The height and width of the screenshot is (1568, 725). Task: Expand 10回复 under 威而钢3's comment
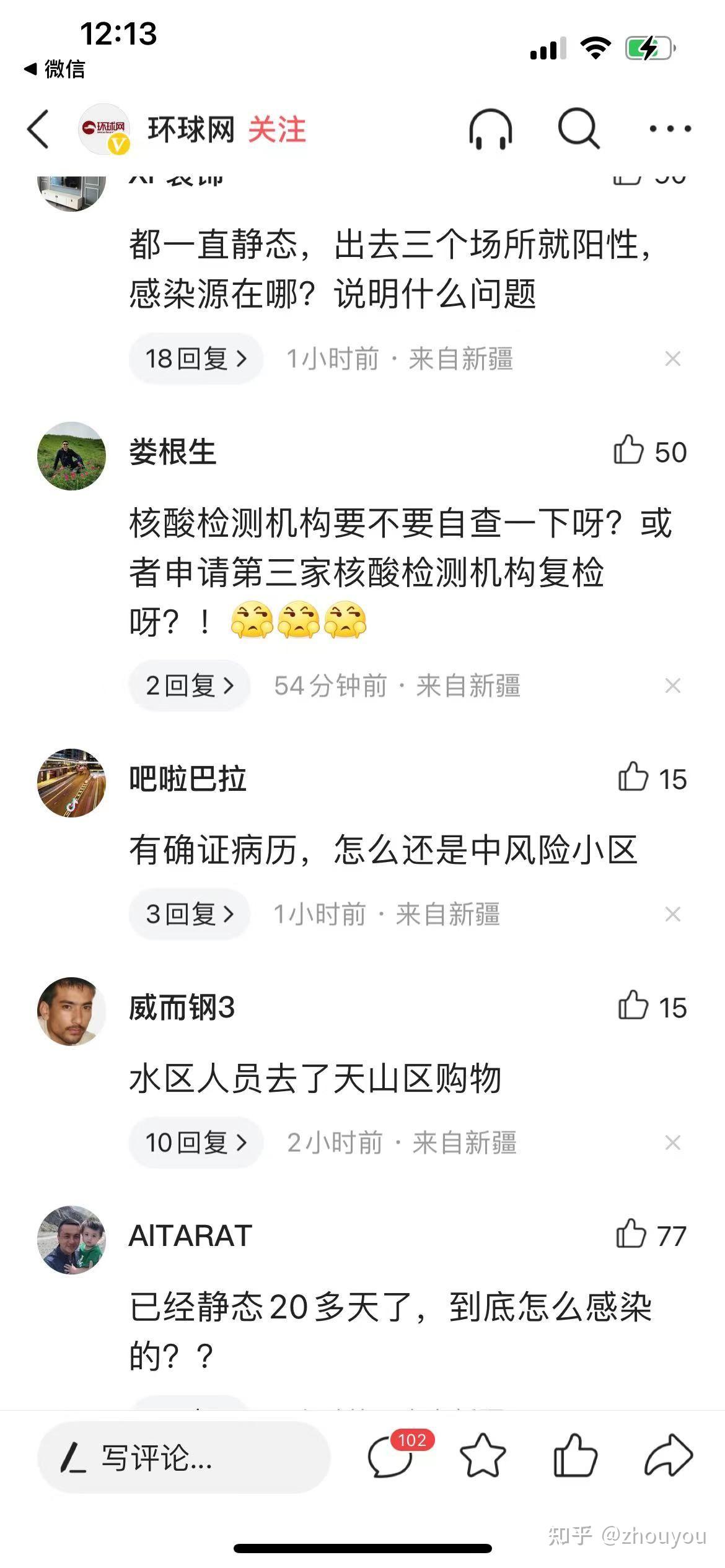point(196,1143)
